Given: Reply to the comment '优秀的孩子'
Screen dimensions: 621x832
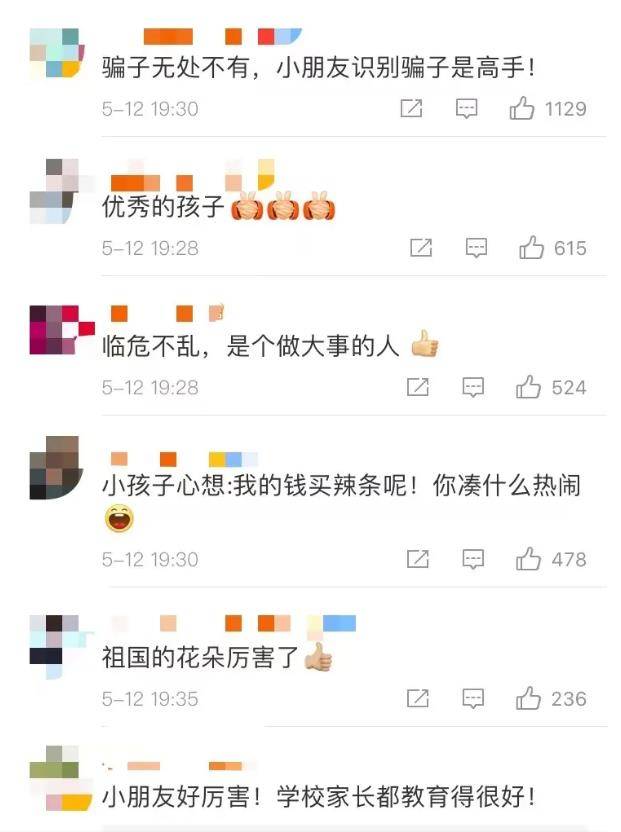Looking at the screenshot, I should 476,248.
